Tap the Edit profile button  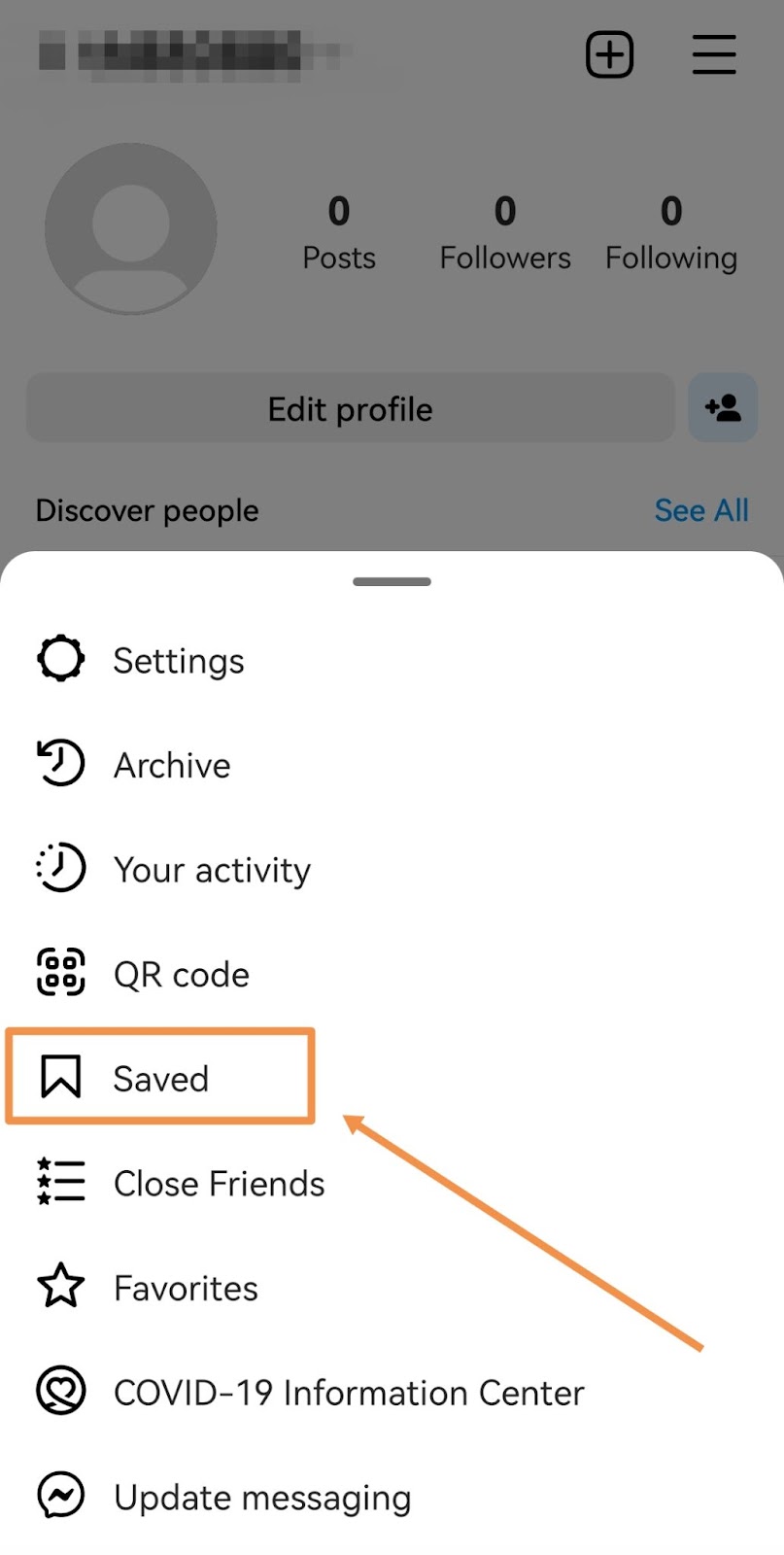pyautogui.click(x=350, y=409)
